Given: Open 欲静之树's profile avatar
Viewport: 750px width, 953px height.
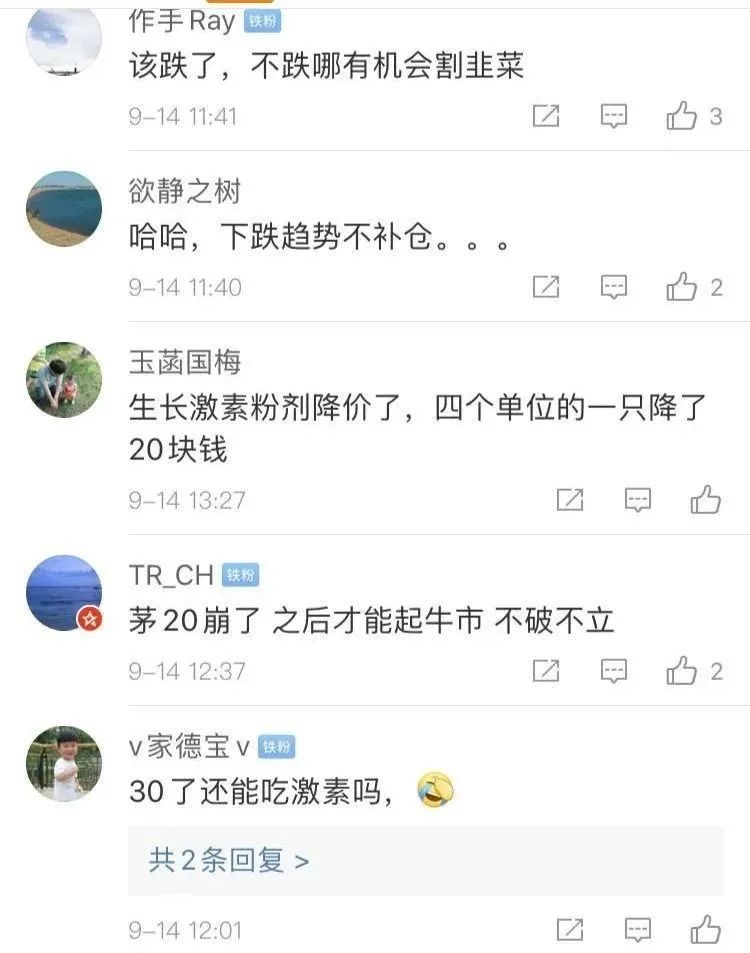Looking at the screenshot, I should 64,209.
